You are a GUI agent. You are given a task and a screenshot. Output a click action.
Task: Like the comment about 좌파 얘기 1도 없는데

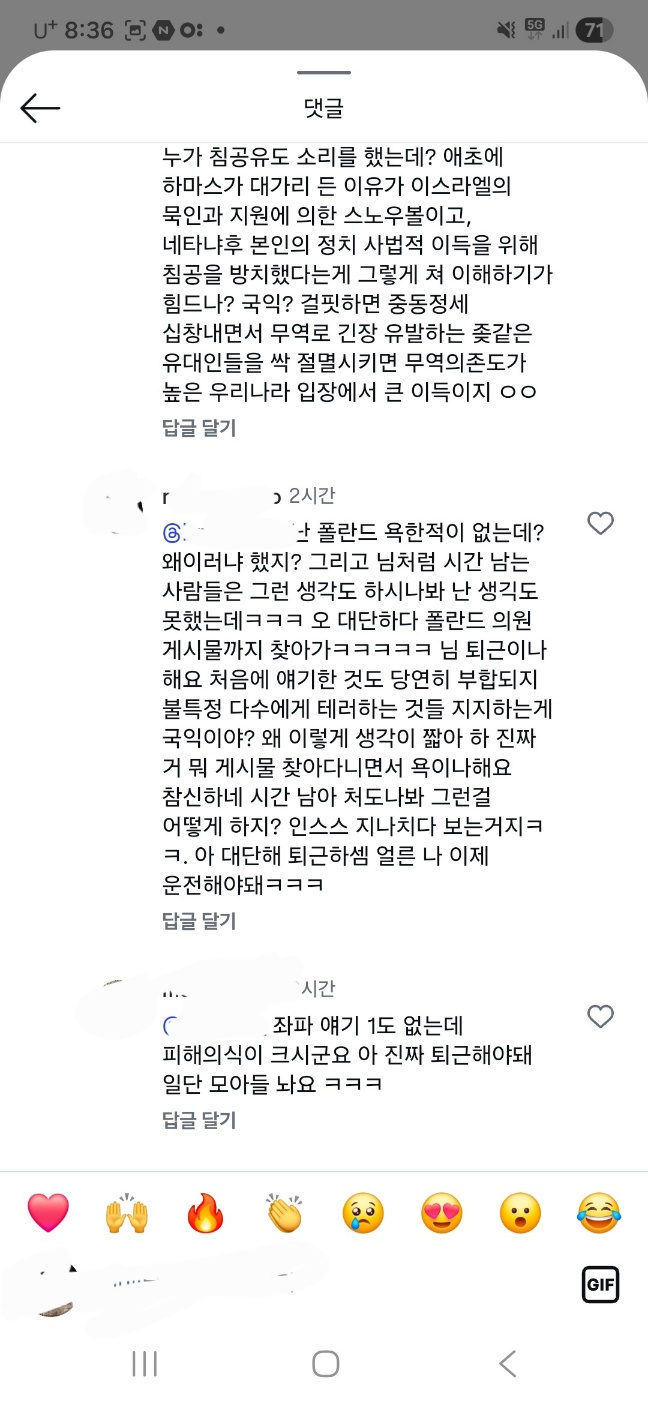(x=600, y=1017)
